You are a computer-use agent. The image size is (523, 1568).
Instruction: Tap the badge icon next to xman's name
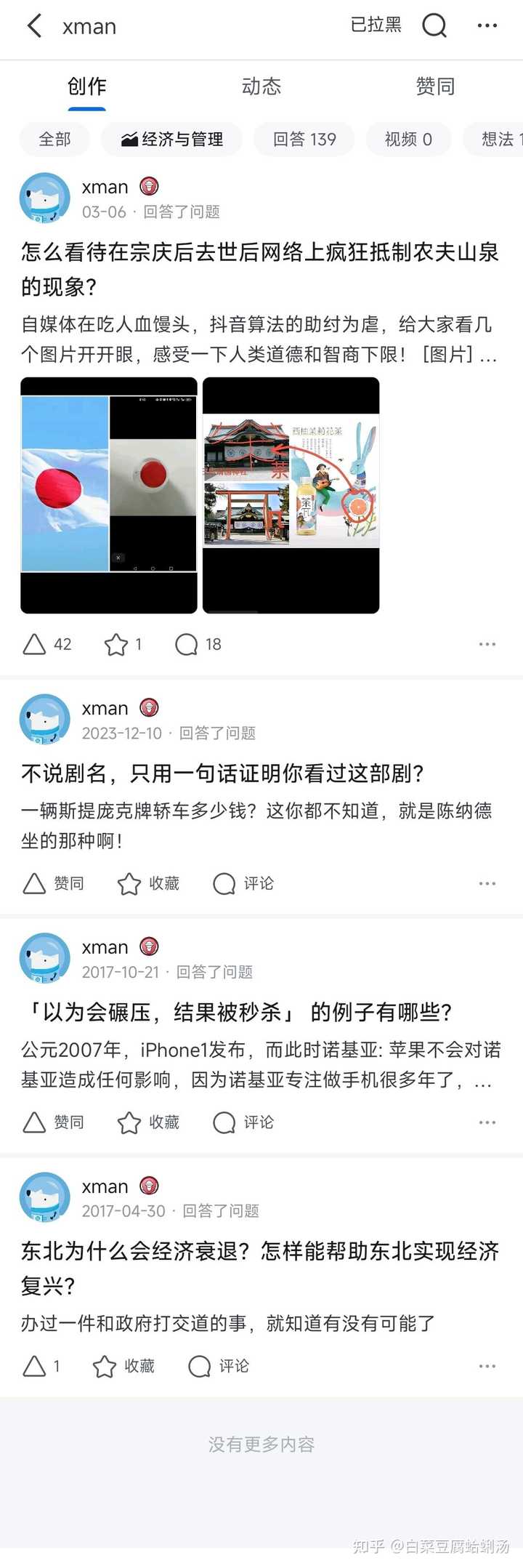point(148,186)
